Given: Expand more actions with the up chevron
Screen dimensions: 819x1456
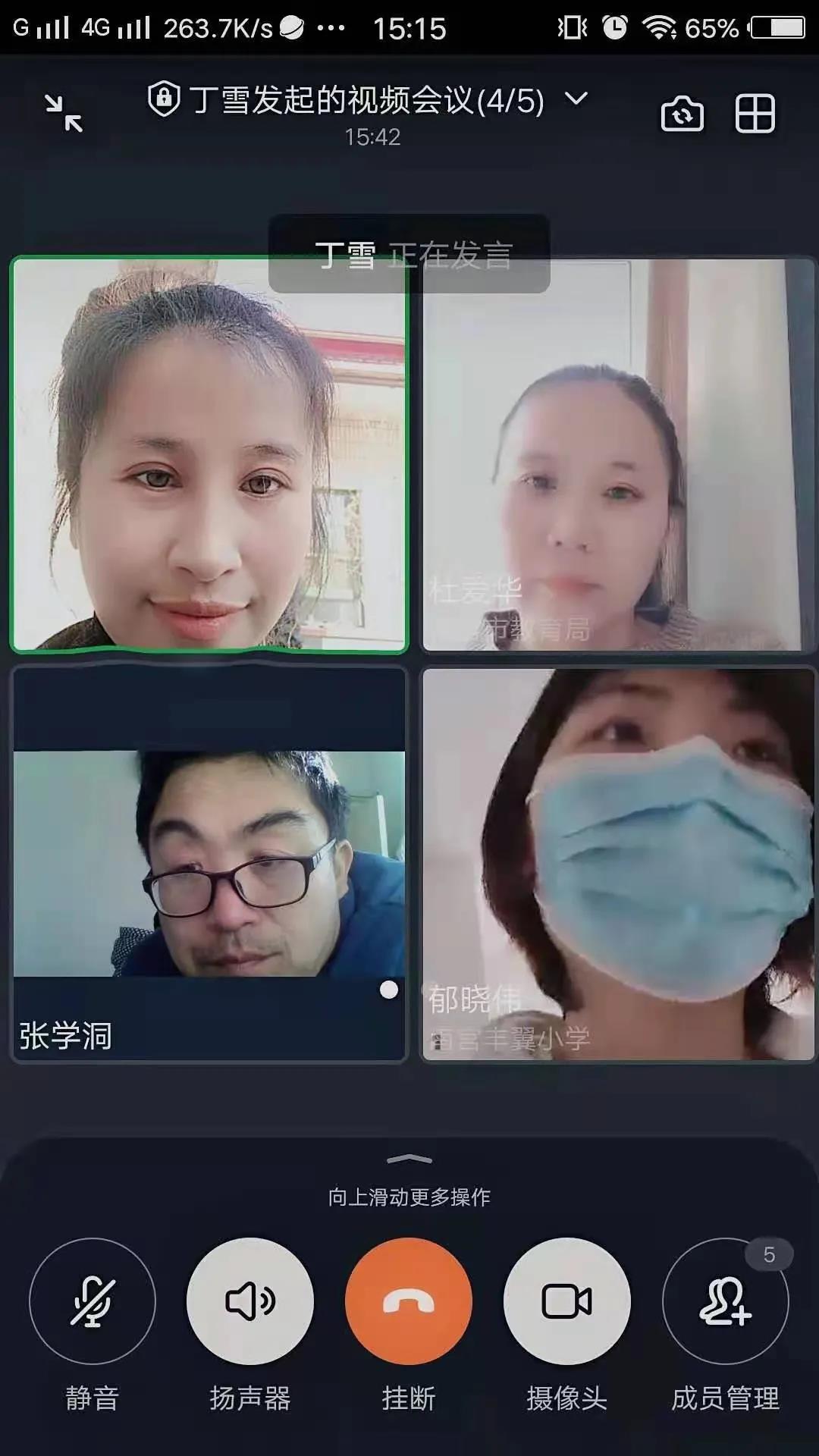Looking at the screenshot, I should pyautogui.click(x=409, y=1159).
